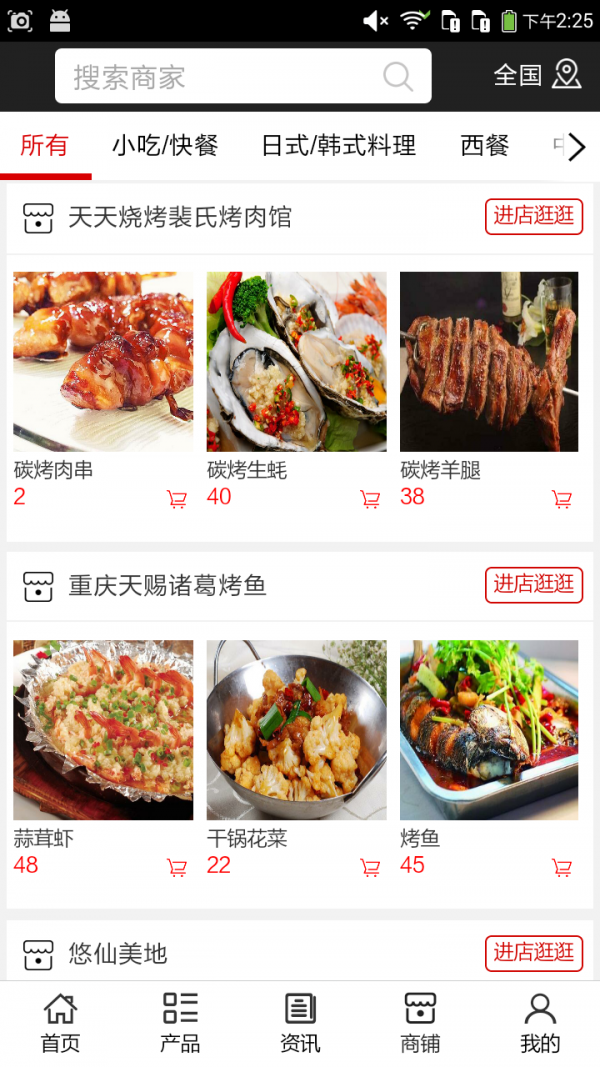
Task: Open the 产品 tab
Action: point(180,1023)
